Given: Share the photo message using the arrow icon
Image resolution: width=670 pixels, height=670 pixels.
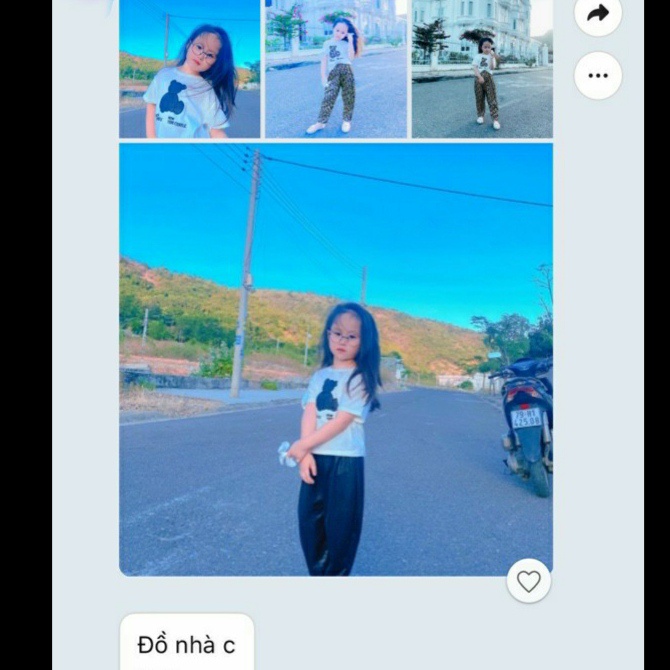Looking at the screenshot, I should tap(598, 14).
